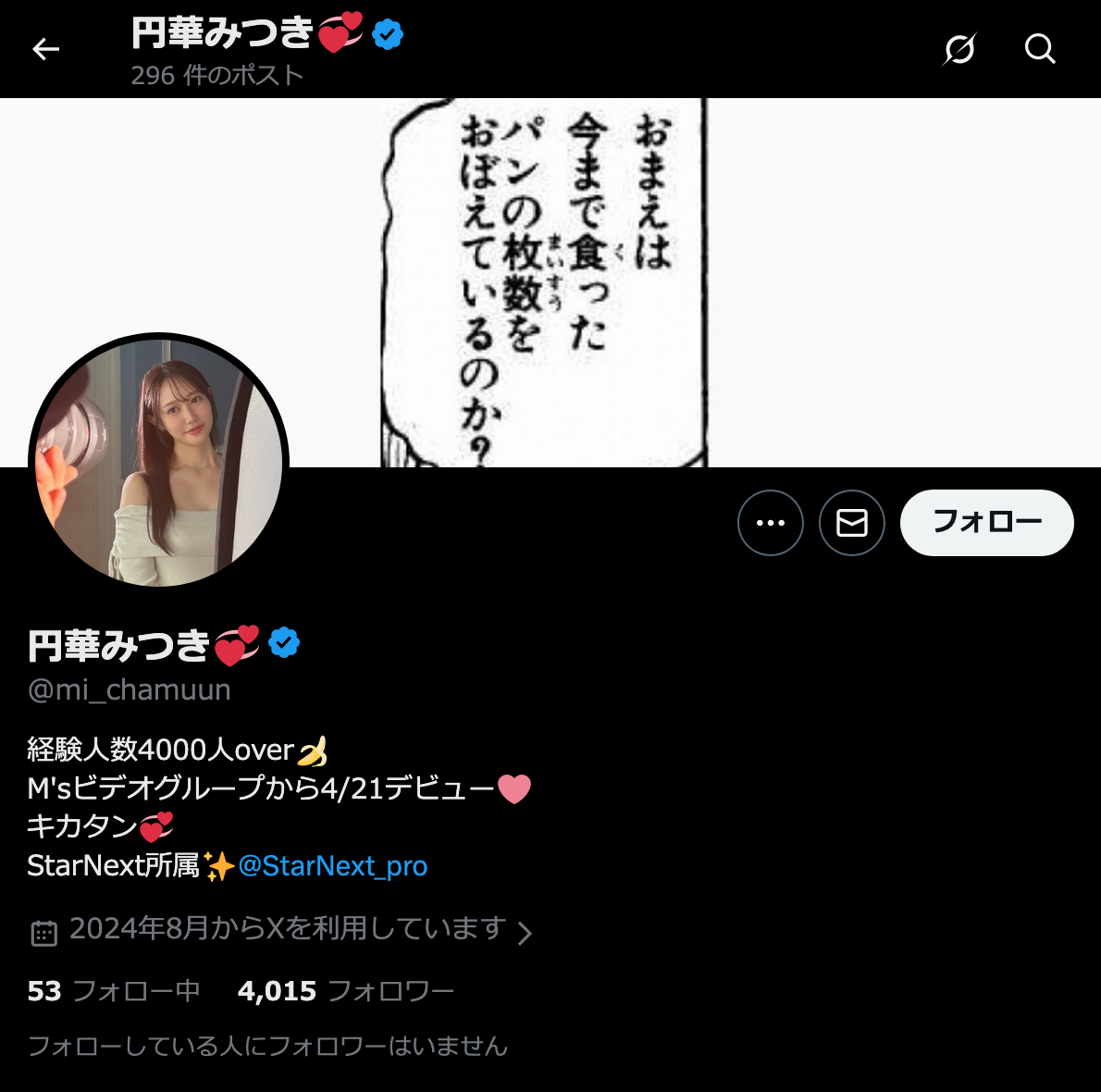This screenshot has height=1092, width=1101.
Task: Send a direct message via envelope icon
Action: 852,523
